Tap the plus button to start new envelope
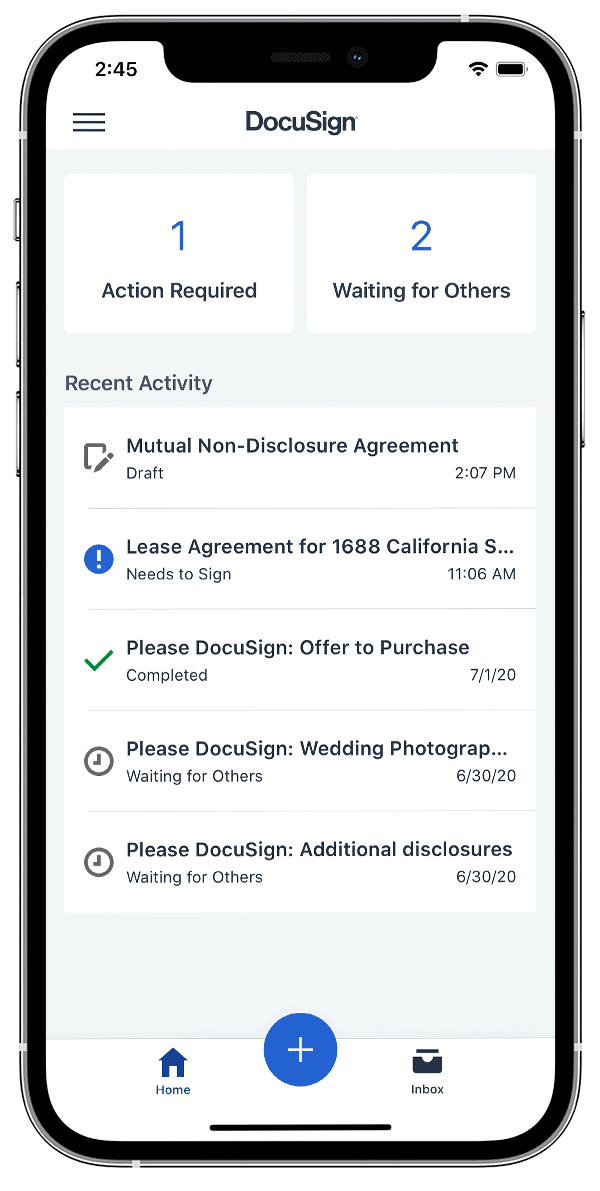This screenshot has height=1191, width=600. pyautogui.click(x=300, y=1049)
